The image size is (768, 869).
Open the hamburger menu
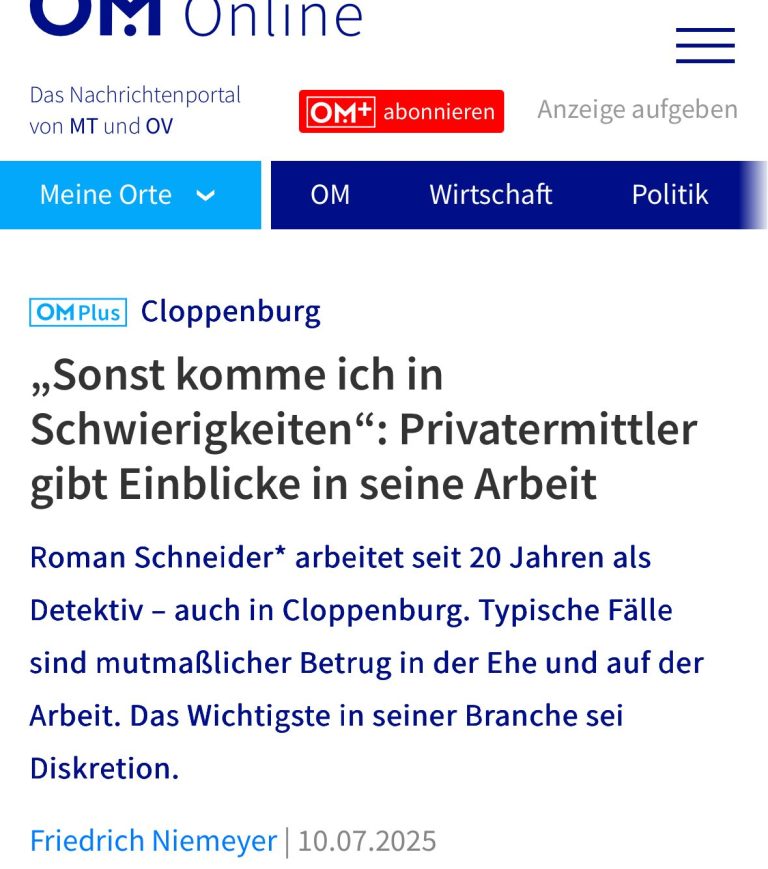pos(705,46)
